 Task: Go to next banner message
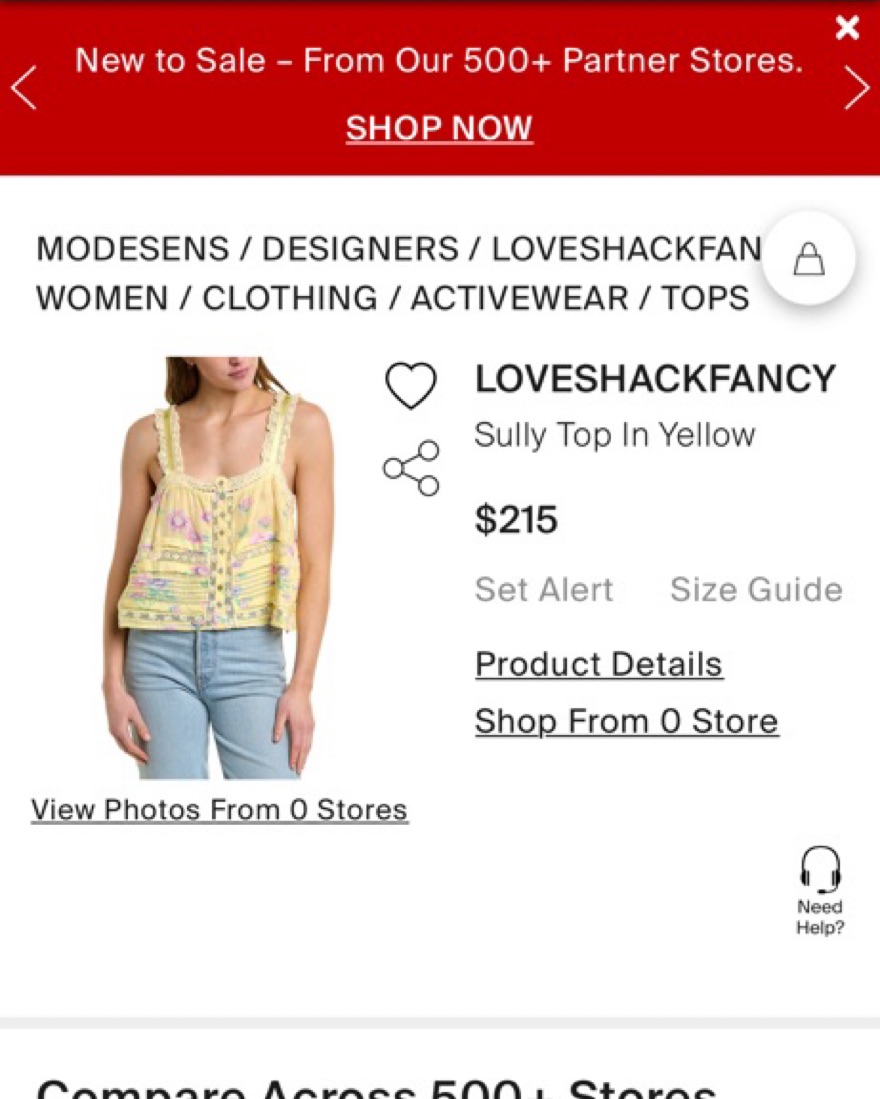856,88
